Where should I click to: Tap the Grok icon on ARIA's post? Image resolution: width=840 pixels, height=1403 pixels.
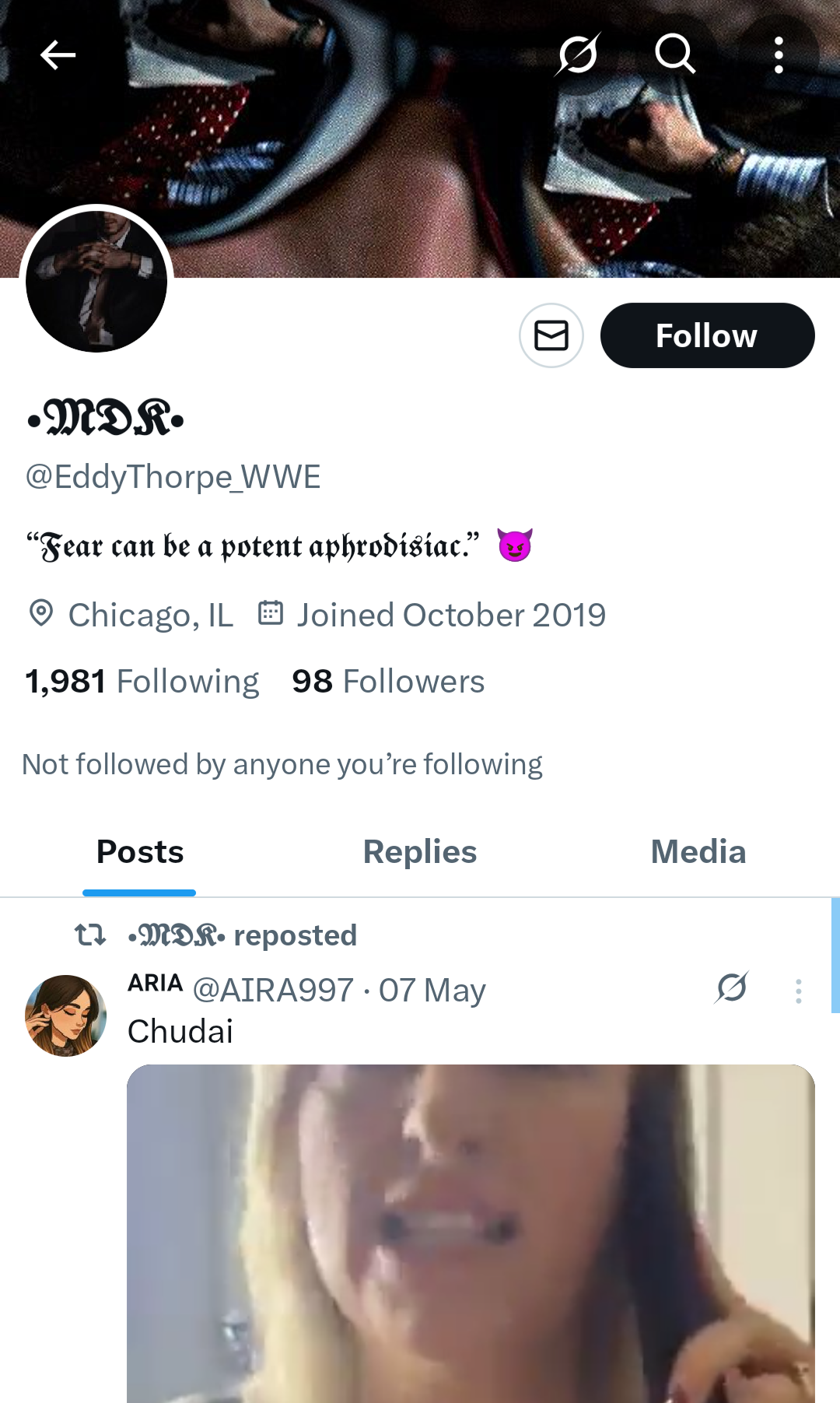click(731, 988)
